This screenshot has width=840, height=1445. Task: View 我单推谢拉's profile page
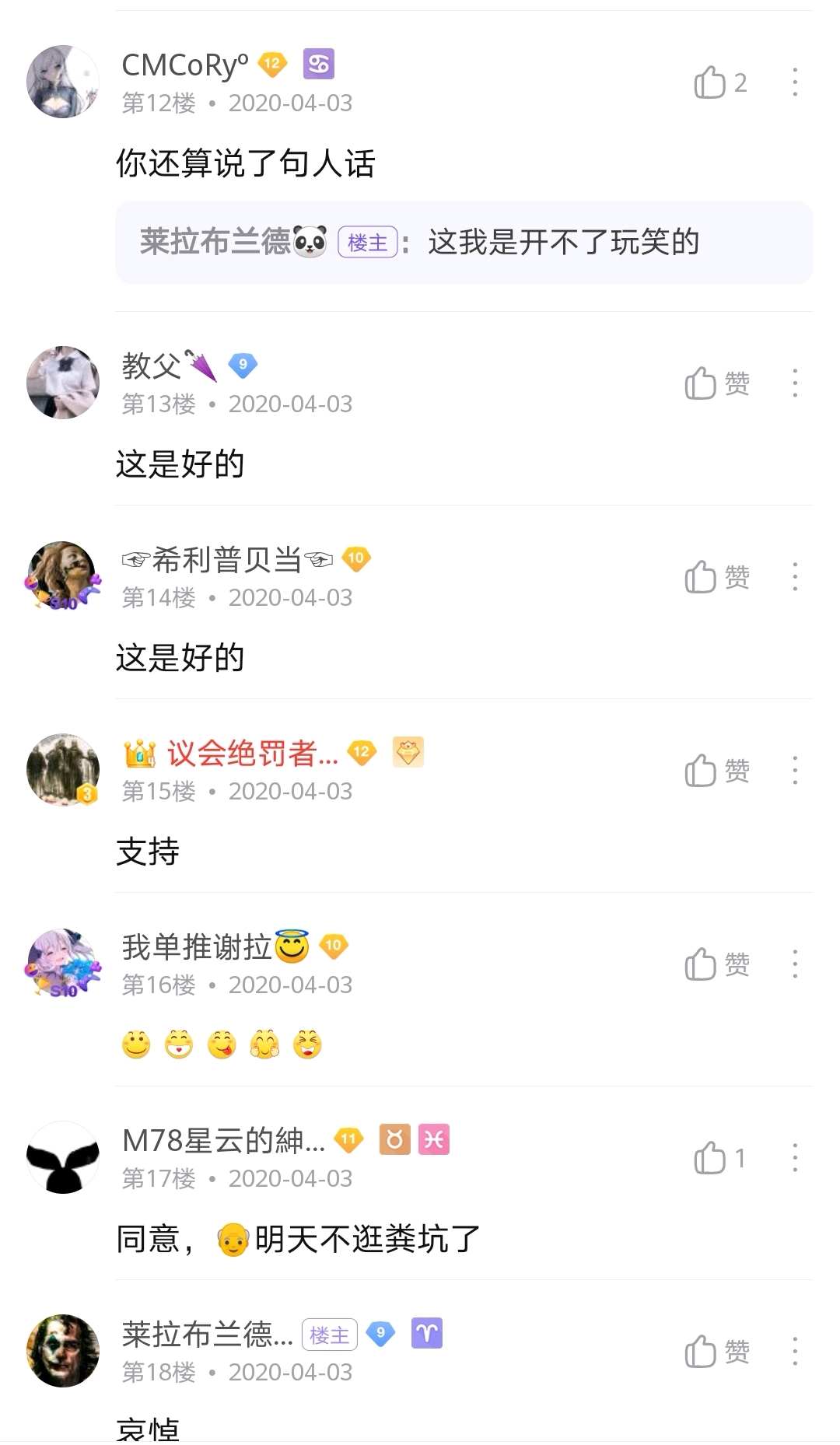pyautogui.click(x=63, y=964)
